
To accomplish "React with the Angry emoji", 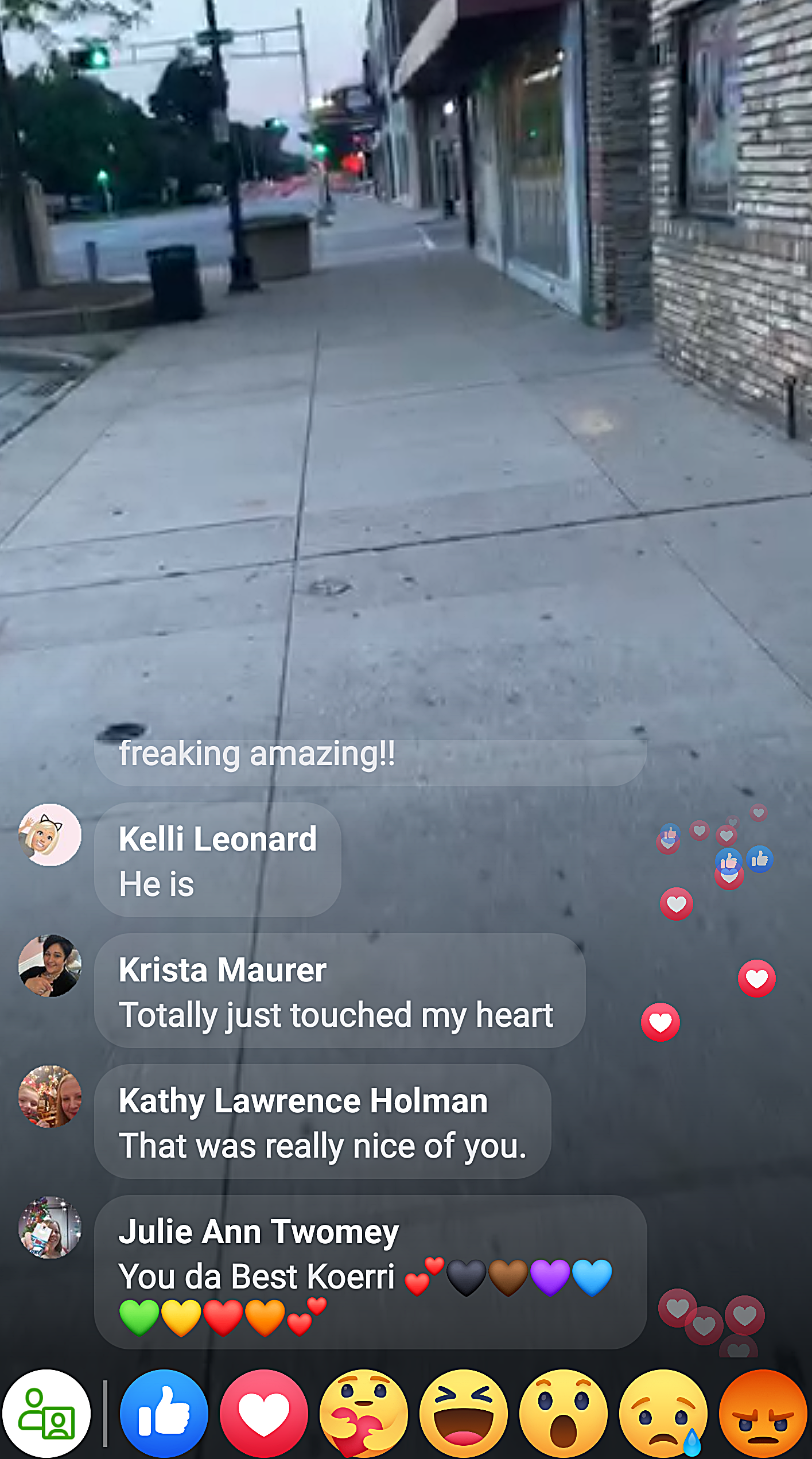I will click(763, 1413).
